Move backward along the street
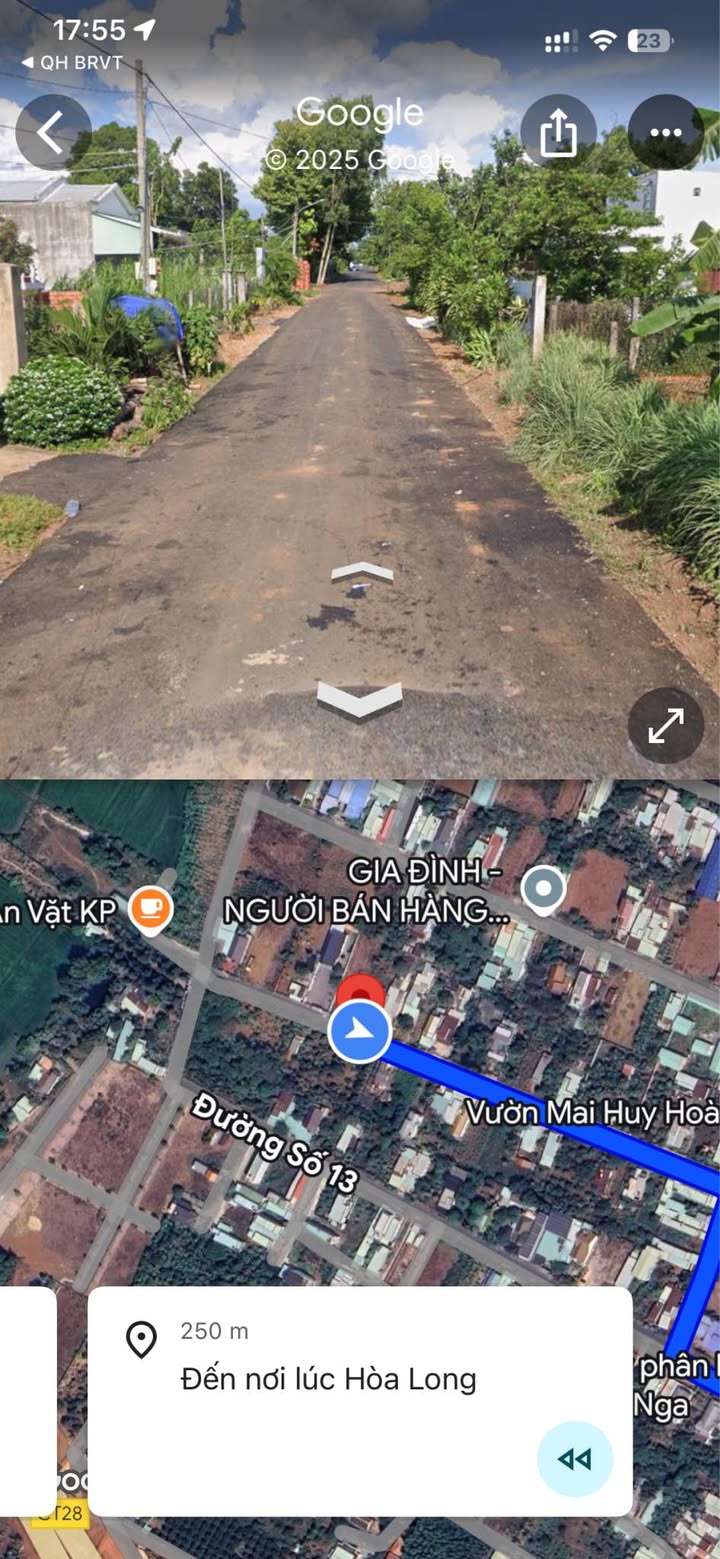Screen dimensions: 720x1559 point(359,699)
